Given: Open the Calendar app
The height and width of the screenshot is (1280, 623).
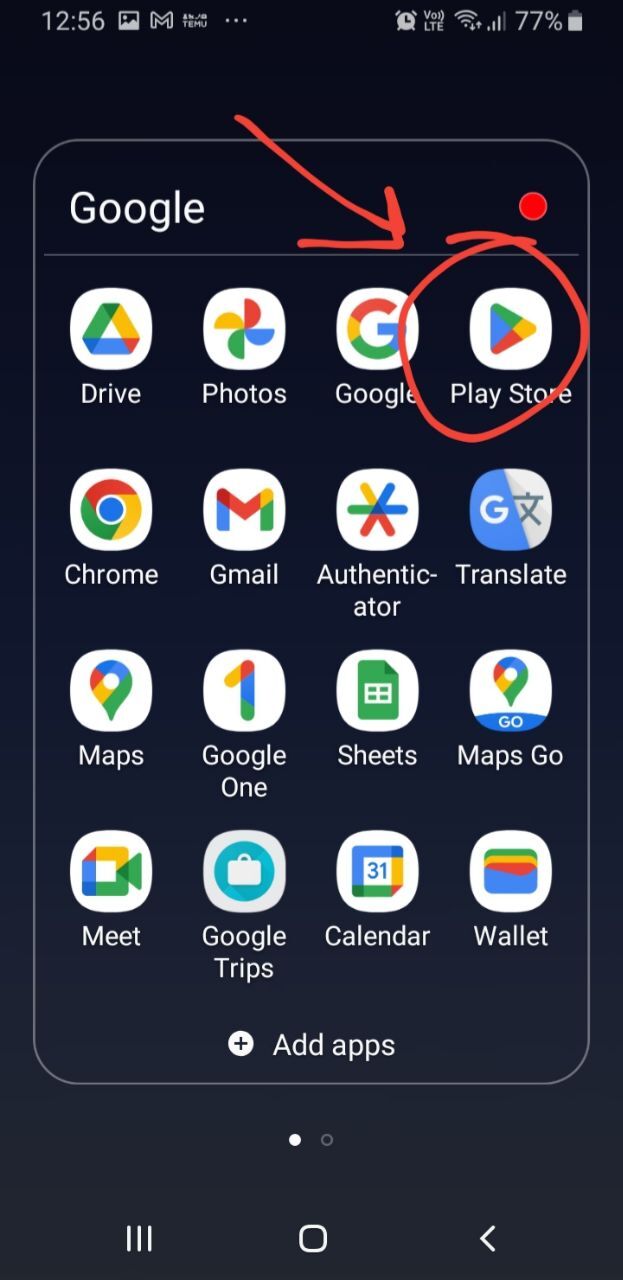Looking at the screenshot, I should click(x=377, y=872).
